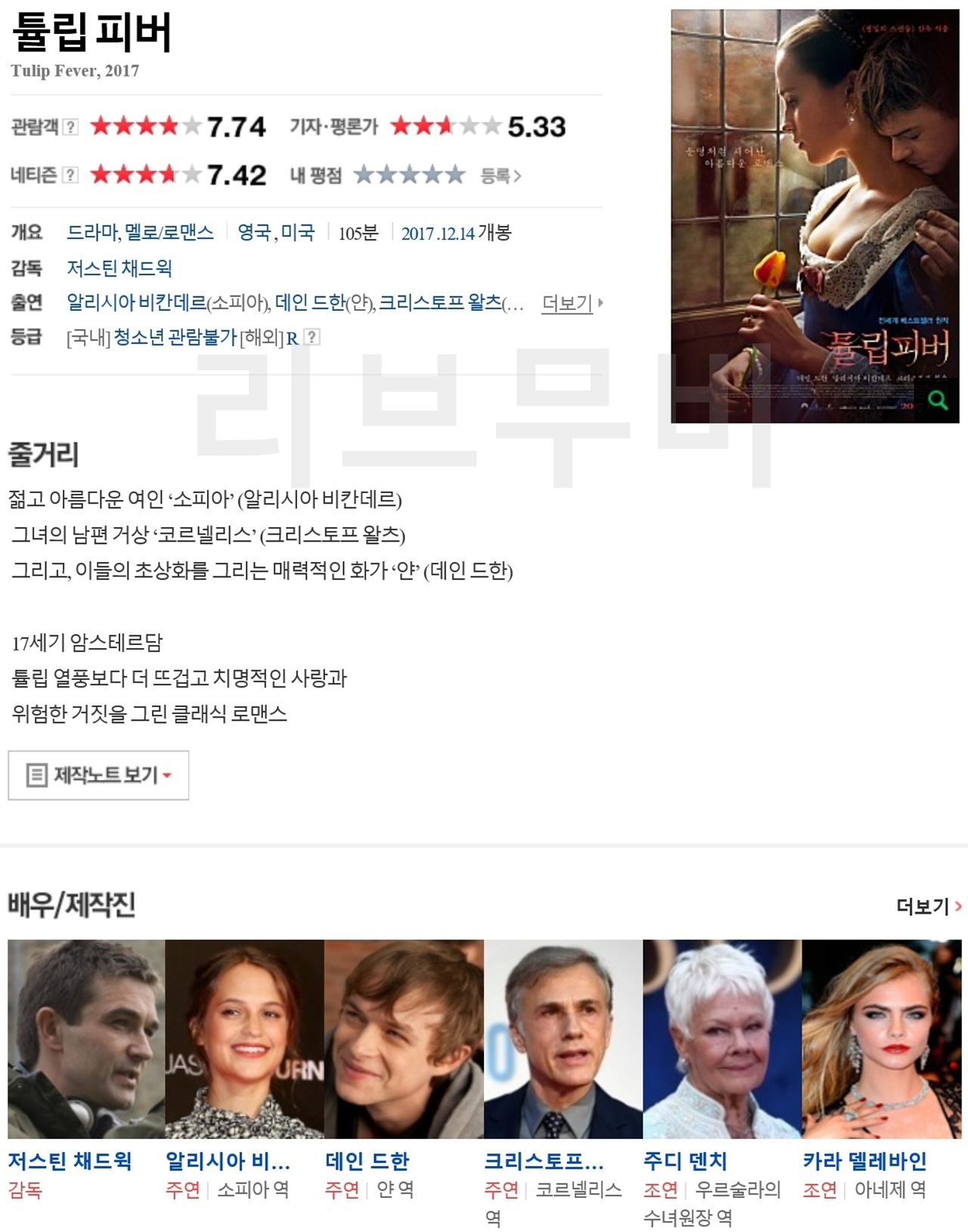Open director 저스틴 채드윅 in the 감독 row
968x1232 pixels.
click(x=119, y=268)
